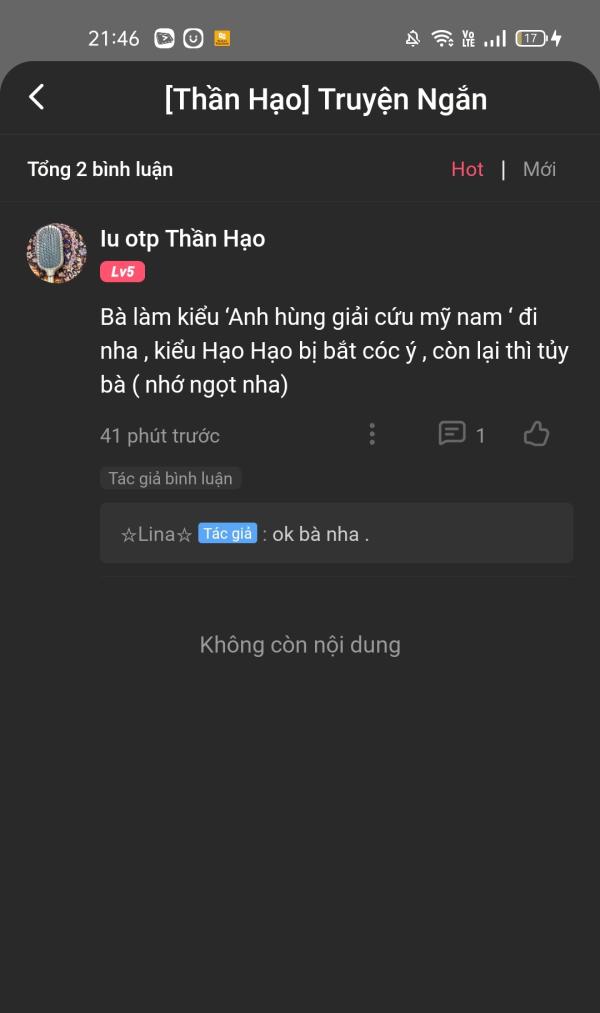
Task: Switch comment sorting to Hot
Action: tap(467, 169)
